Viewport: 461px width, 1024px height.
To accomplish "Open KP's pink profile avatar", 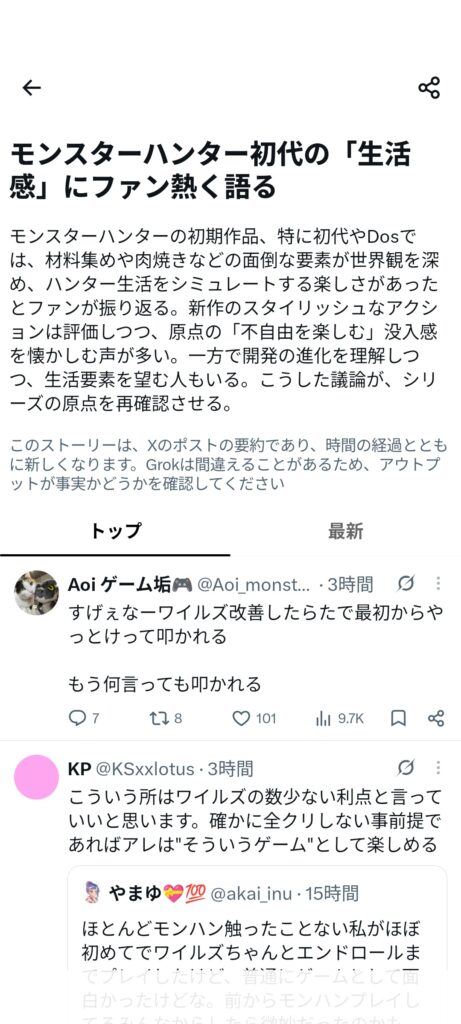I will click(37, 777).
